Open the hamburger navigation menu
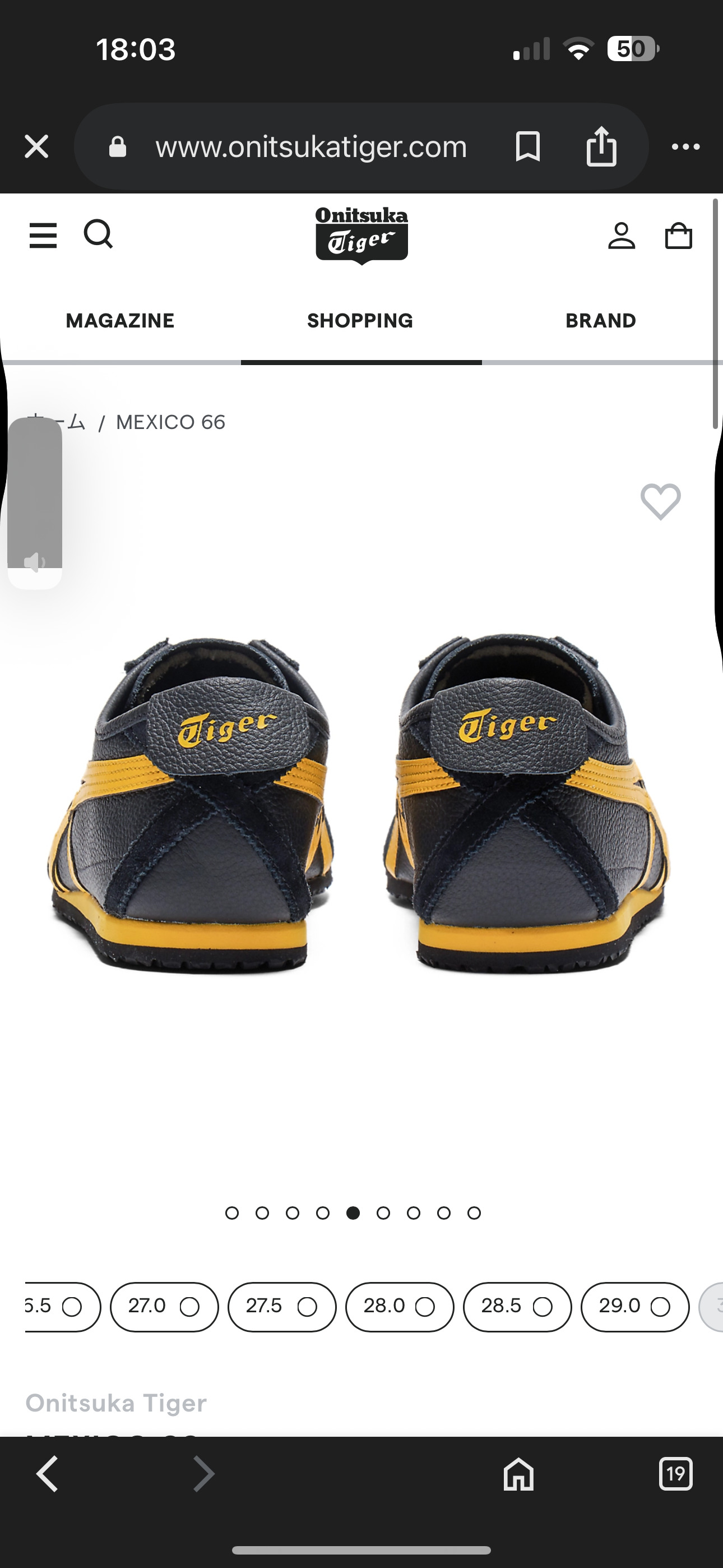 [x=43, y=236]
